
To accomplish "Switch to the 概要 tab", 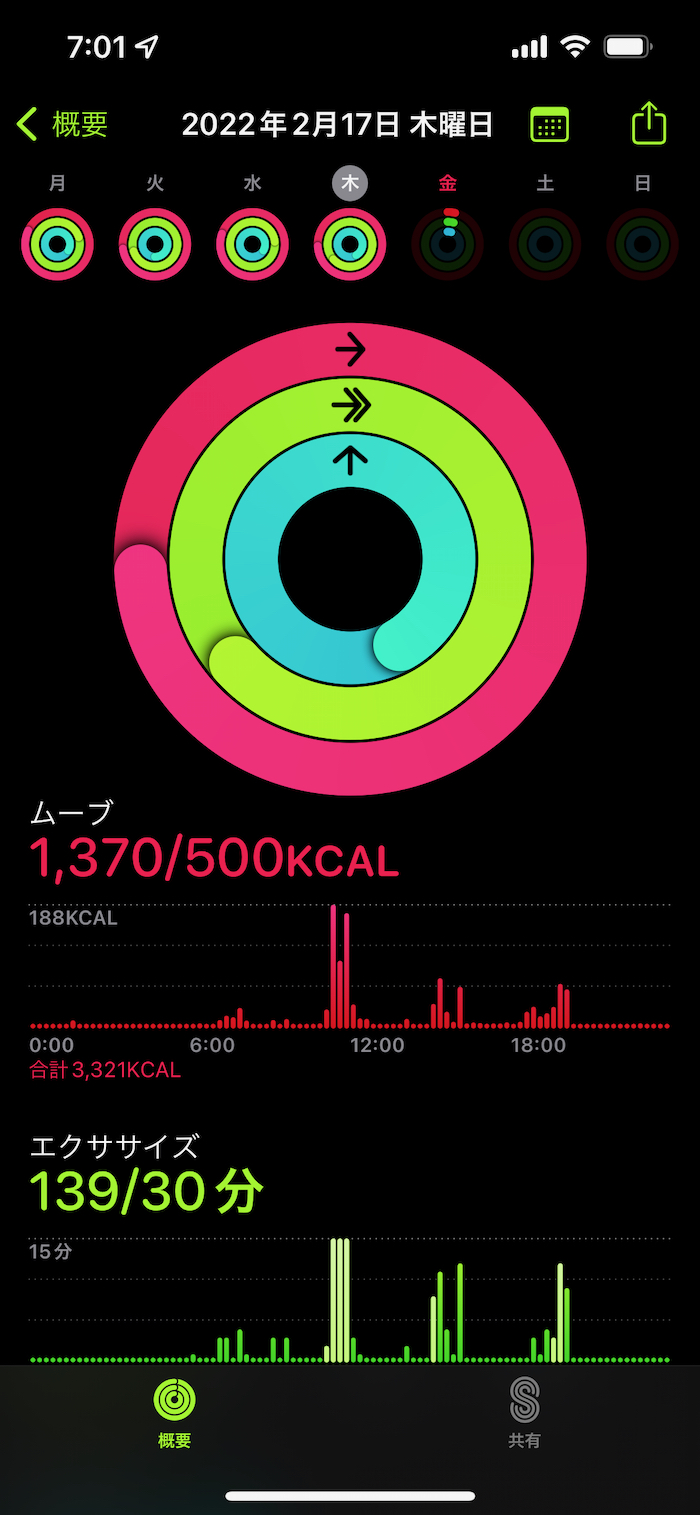I will click(175, 1412).
